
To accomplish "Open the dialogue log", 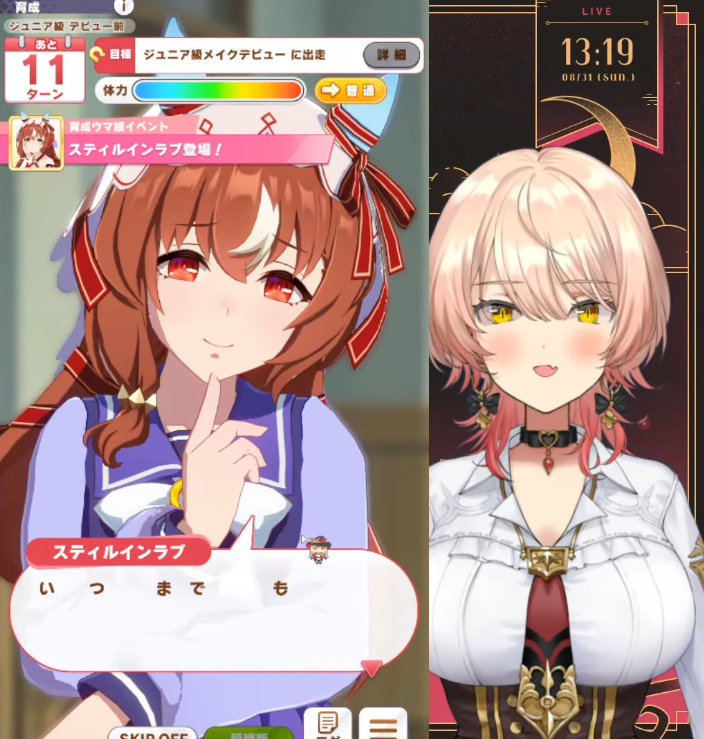I will click(x=327, y=724).
